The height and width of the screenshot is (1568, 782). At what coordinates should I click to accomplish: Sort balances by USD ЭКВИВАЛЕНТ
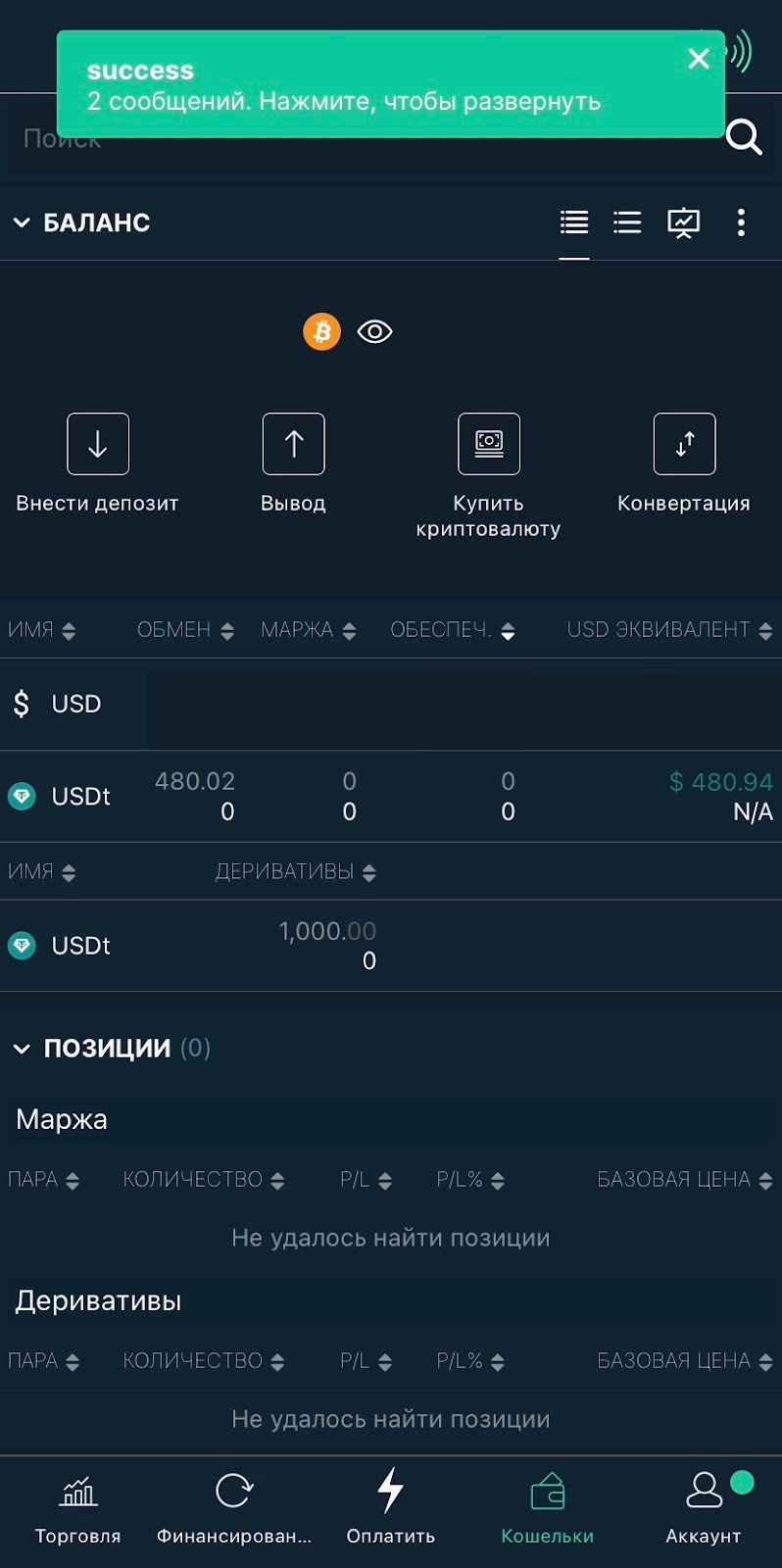point(669,630)
